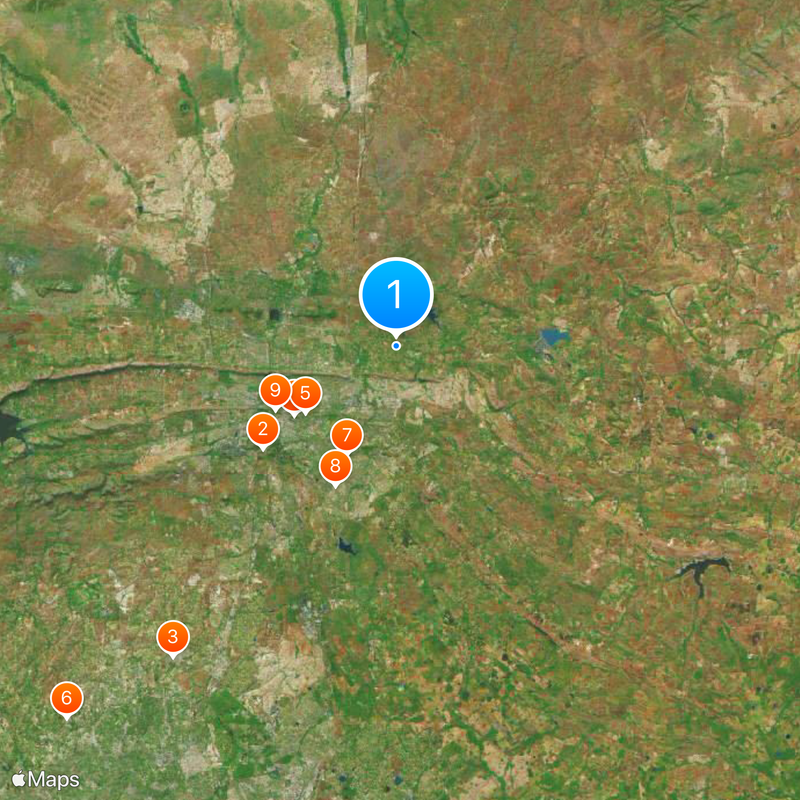Open map pin number 3

click(x=173, y=637)
